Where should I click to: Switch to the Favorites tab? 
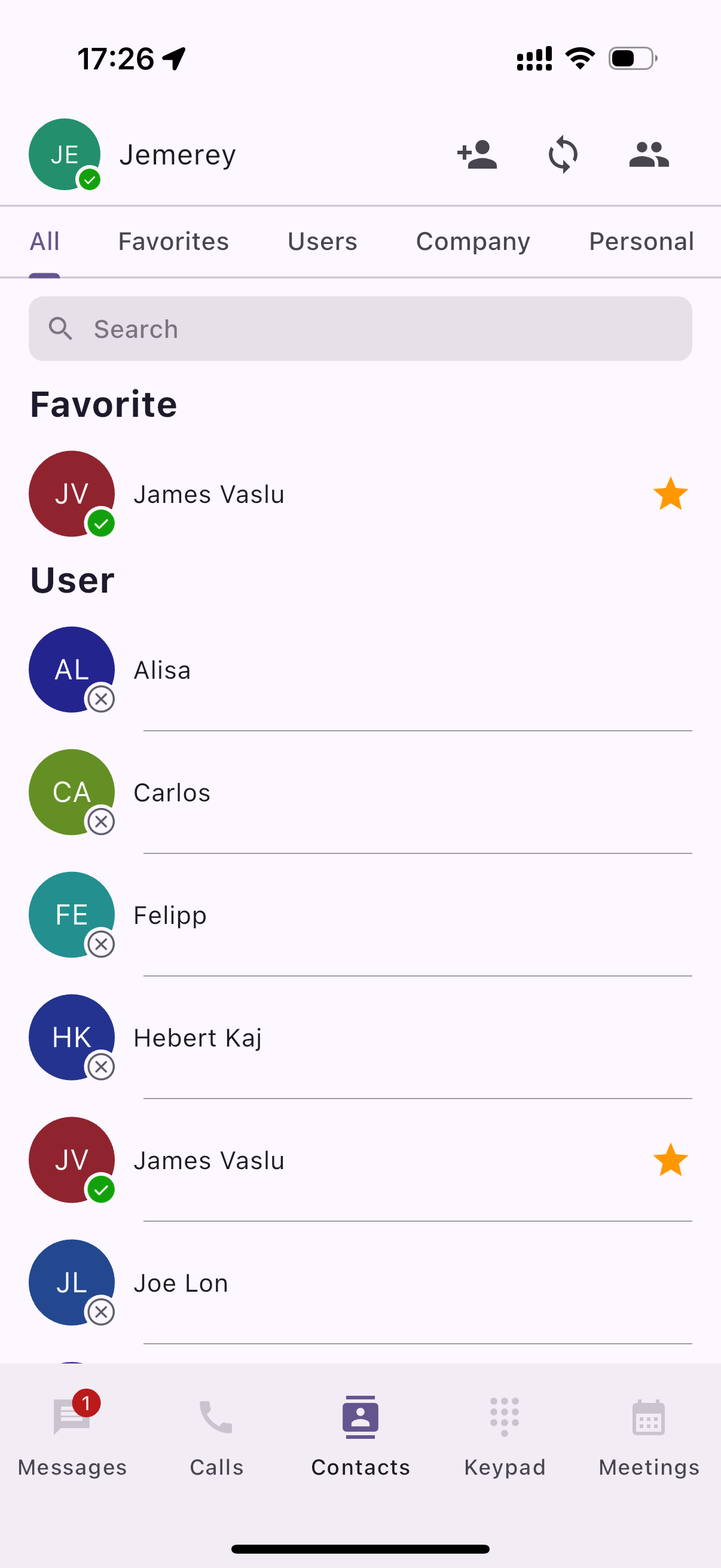[173, 242]
